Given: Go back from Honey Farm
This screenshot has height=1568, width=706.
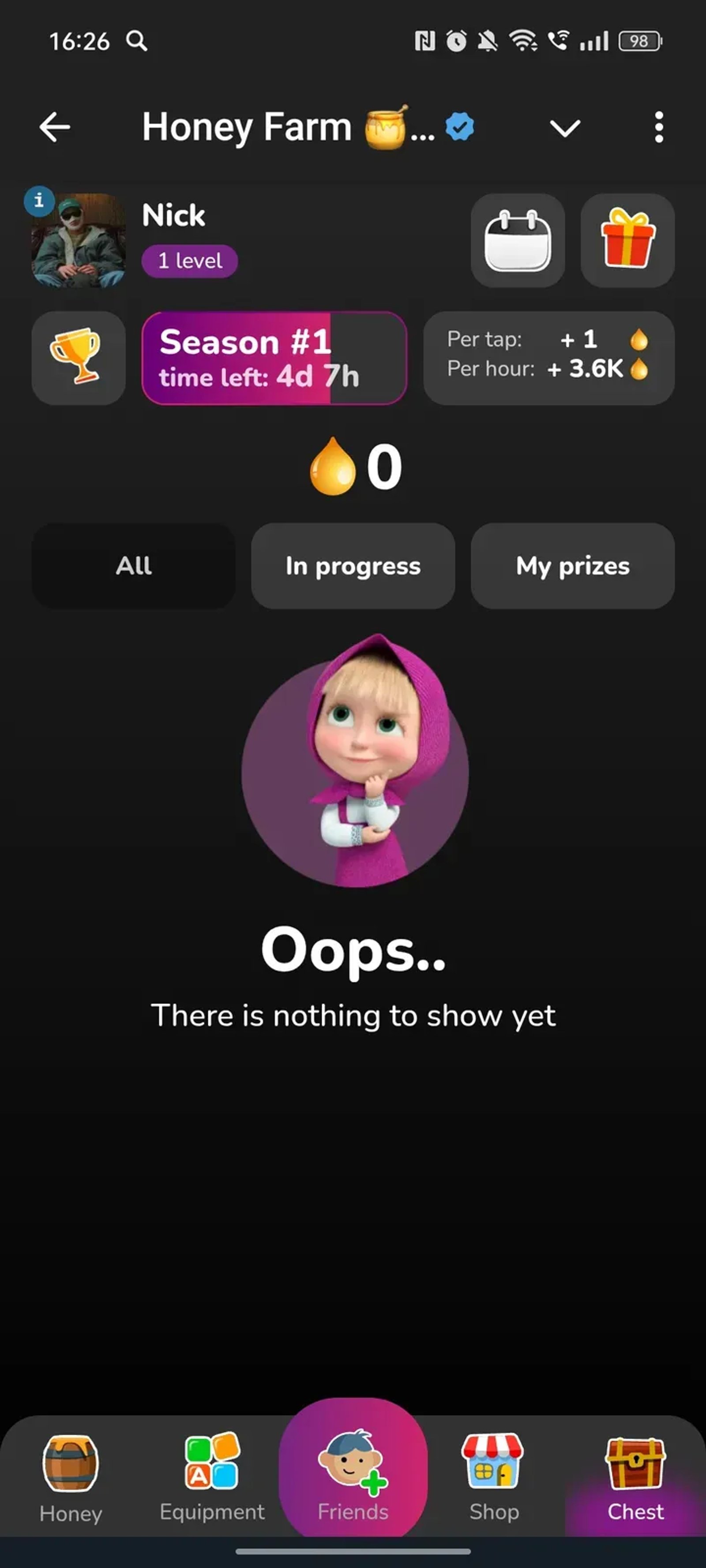Looking at the screenshot, I should point(55,127).
